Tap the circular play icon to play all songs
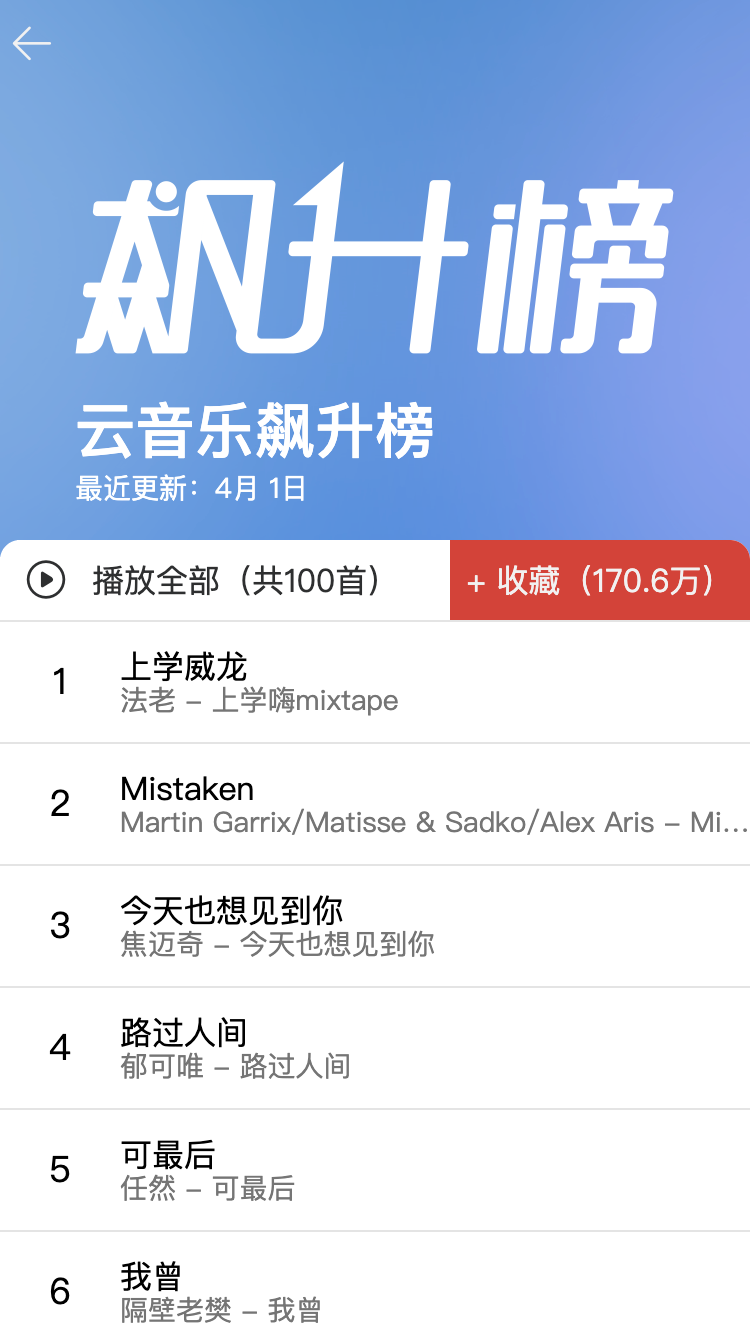 44,580
